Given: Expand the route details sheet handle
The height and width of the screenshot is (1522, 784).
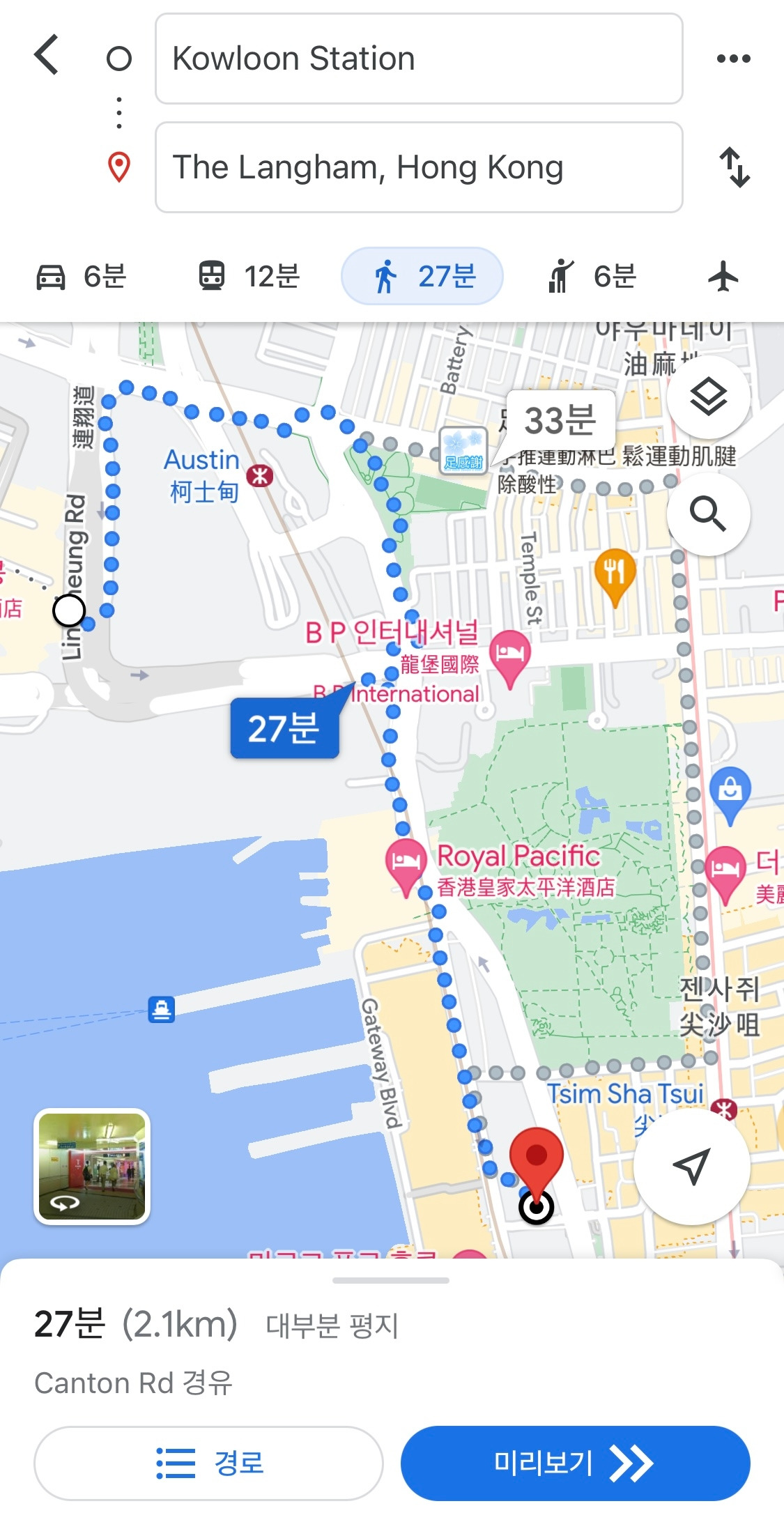Looking at the screenshot, I should coord(391,1280).
